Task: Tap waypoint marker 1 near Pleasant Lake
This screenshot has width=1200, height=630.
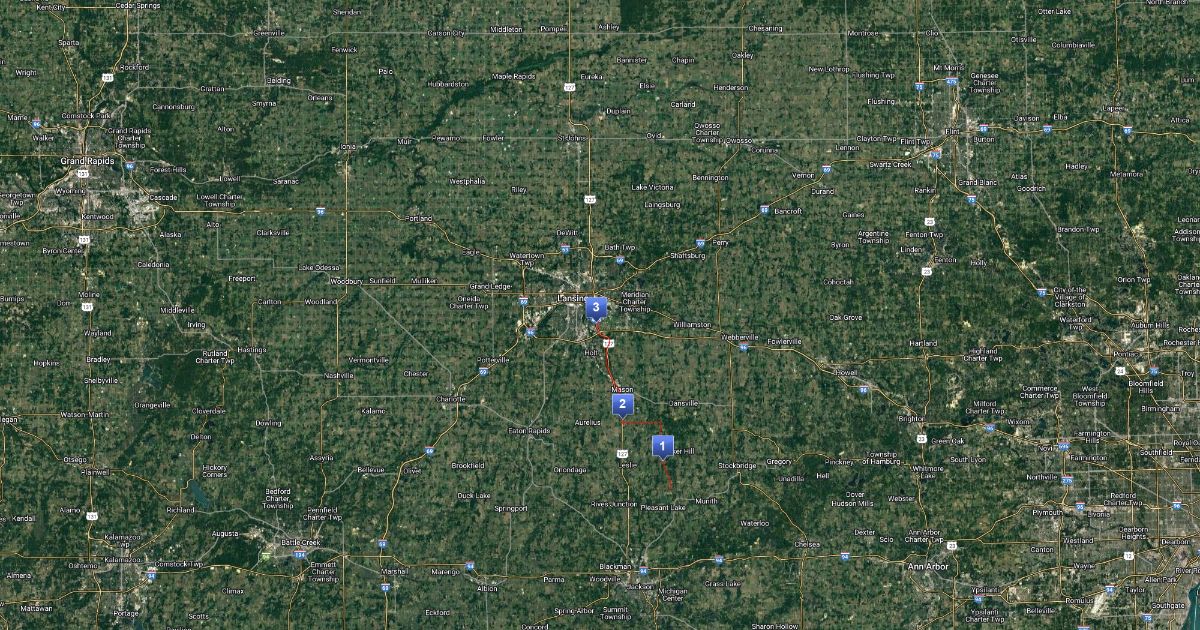Action: [661, 446]
